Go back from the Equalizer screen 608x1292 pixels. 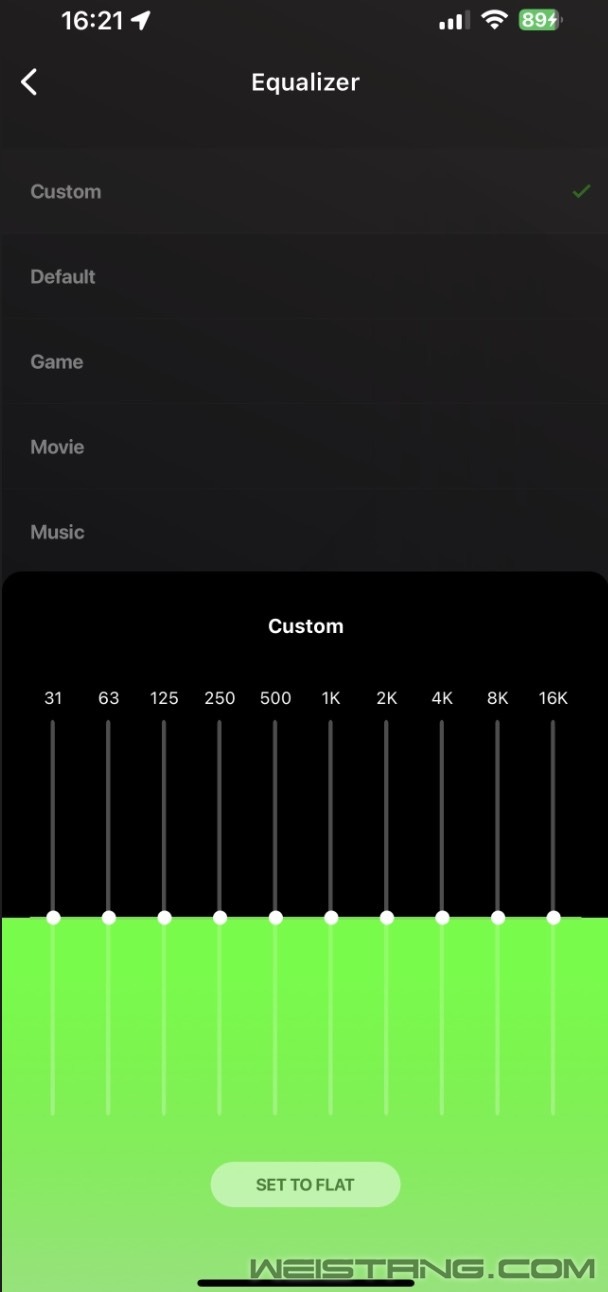tap(30, 82)
